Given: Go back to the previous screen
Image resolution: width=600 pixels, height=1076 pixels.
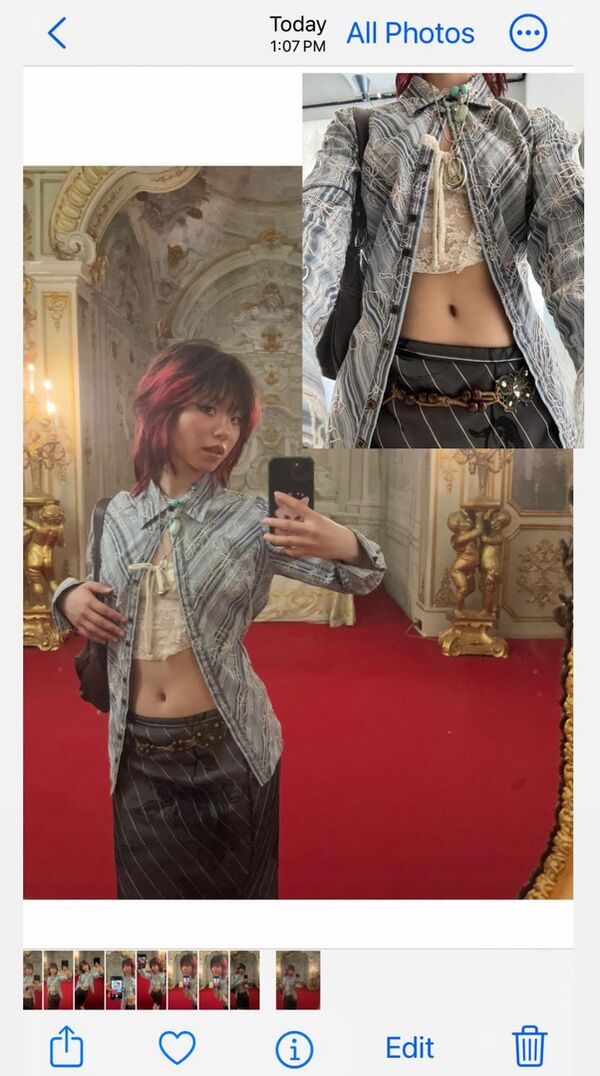Looking at the screenshot, I should 57,33.
